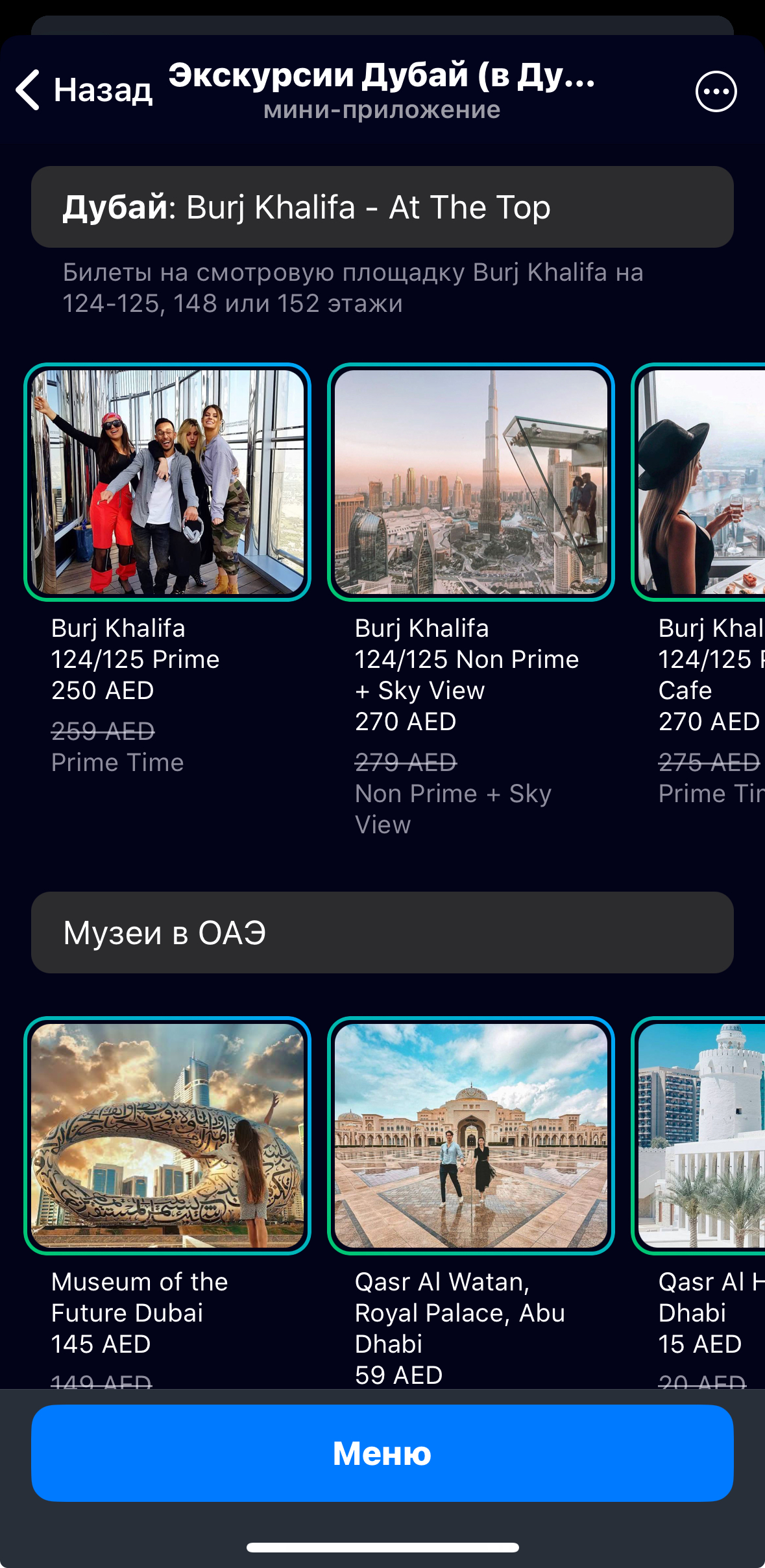Image resolution: width=765 pixels, height=1568 pixels.
Task: Click the Prime Time label under first ticket
Action: coord(117,763)
